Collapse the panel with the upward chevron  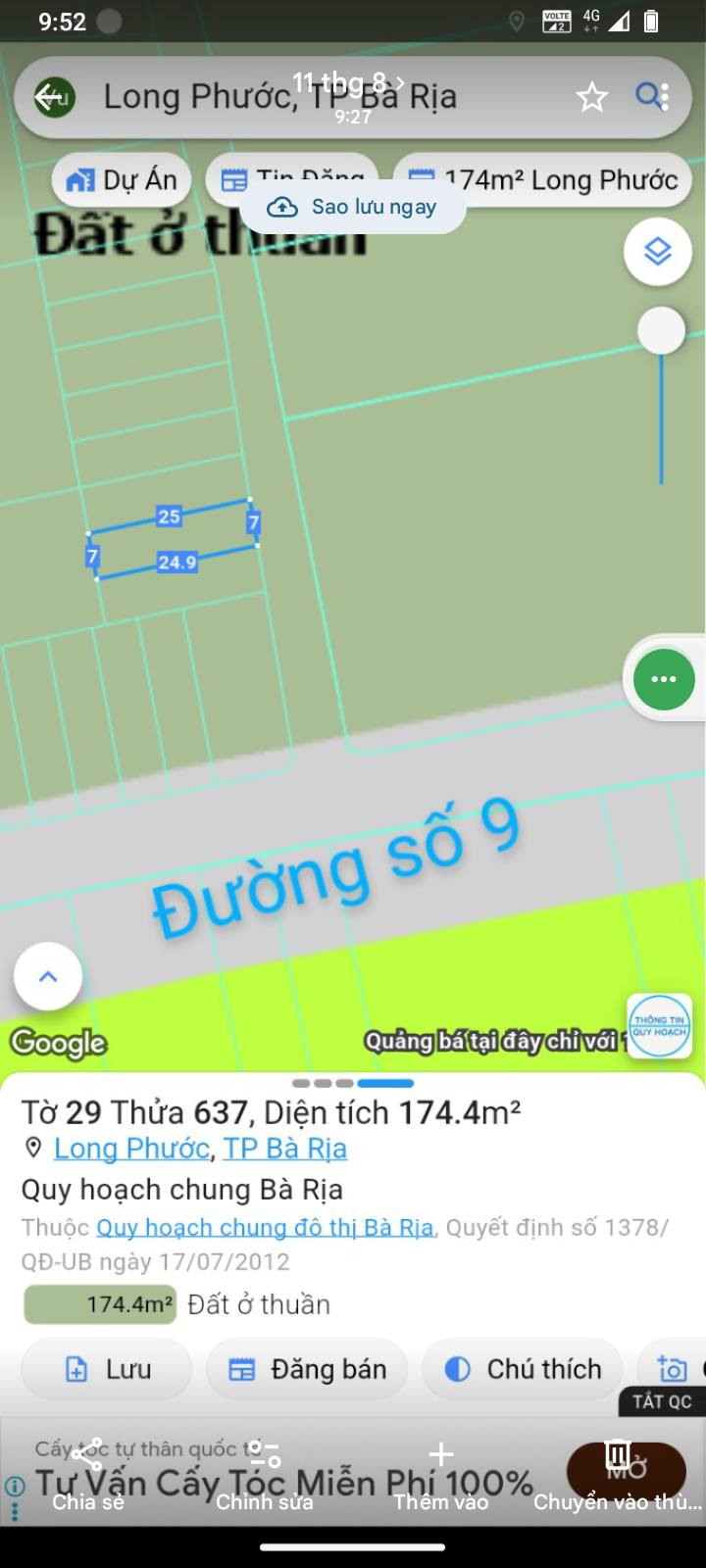point(47,976)
